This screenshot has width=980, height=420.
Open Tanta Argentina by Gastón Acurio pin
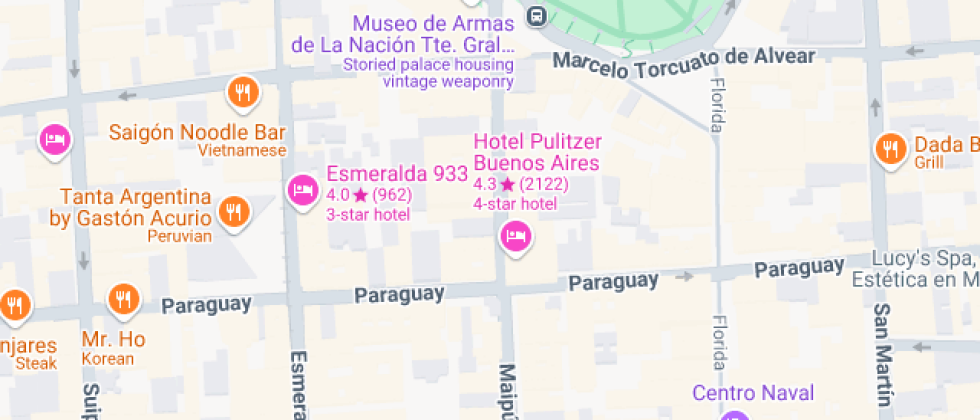click(233, 212)
